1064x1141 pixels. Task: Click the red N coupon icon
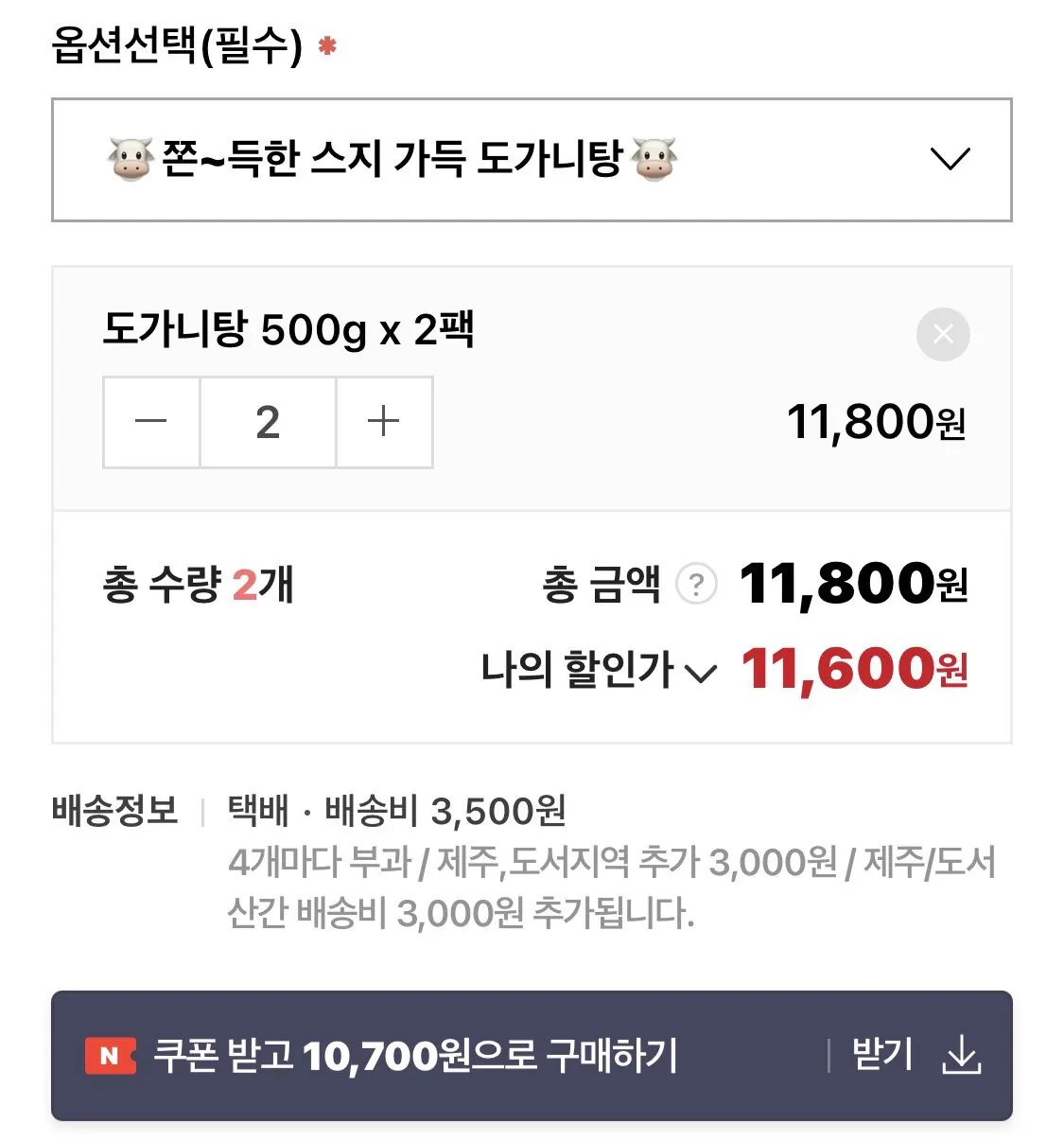click(111, 1052)
